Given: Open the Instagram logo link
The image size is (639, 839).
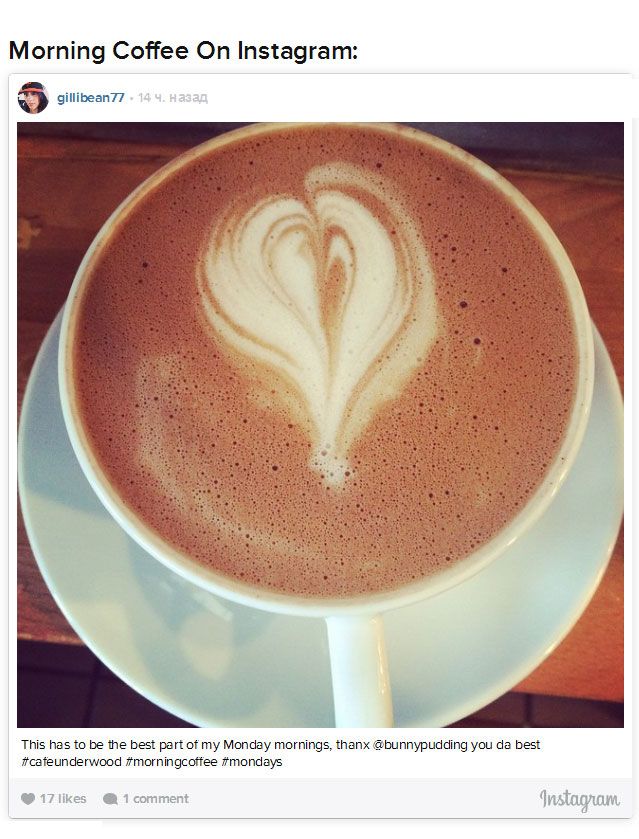Looking at the screenshot, I should click(579, 799).
